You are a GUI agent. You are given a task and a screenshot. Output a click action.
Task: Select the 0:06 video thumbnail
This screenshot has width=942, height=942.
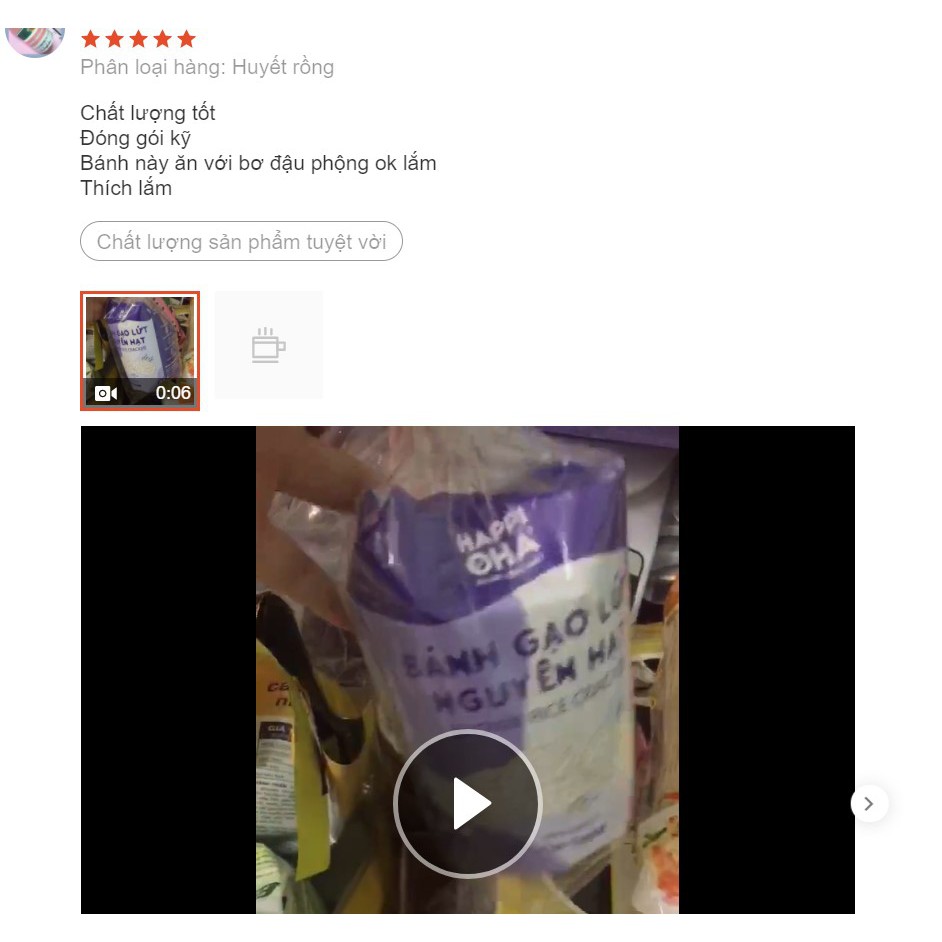pyautogui.click(x=140, y=350)
